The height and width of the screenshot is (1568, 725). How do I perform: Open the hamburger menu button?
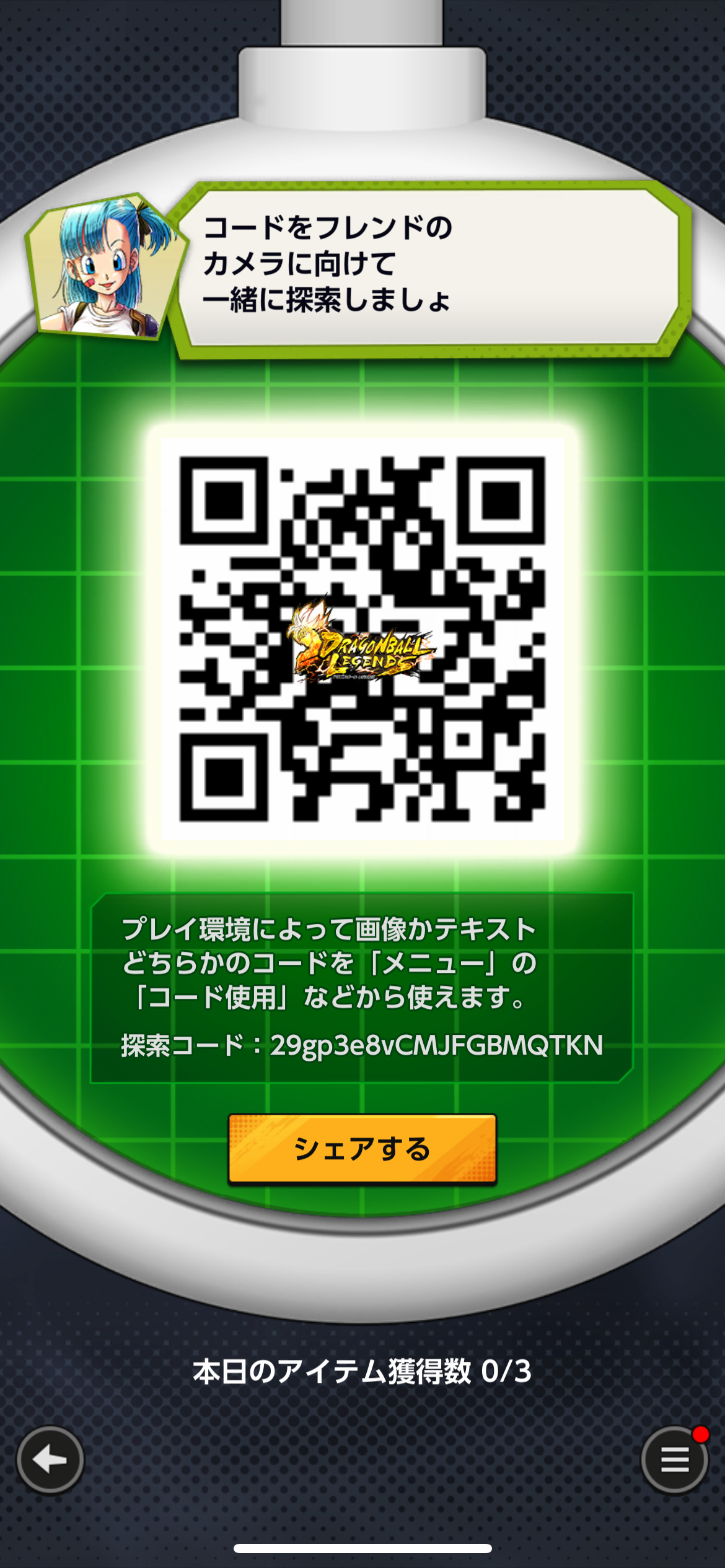(x=674, y=1460)
